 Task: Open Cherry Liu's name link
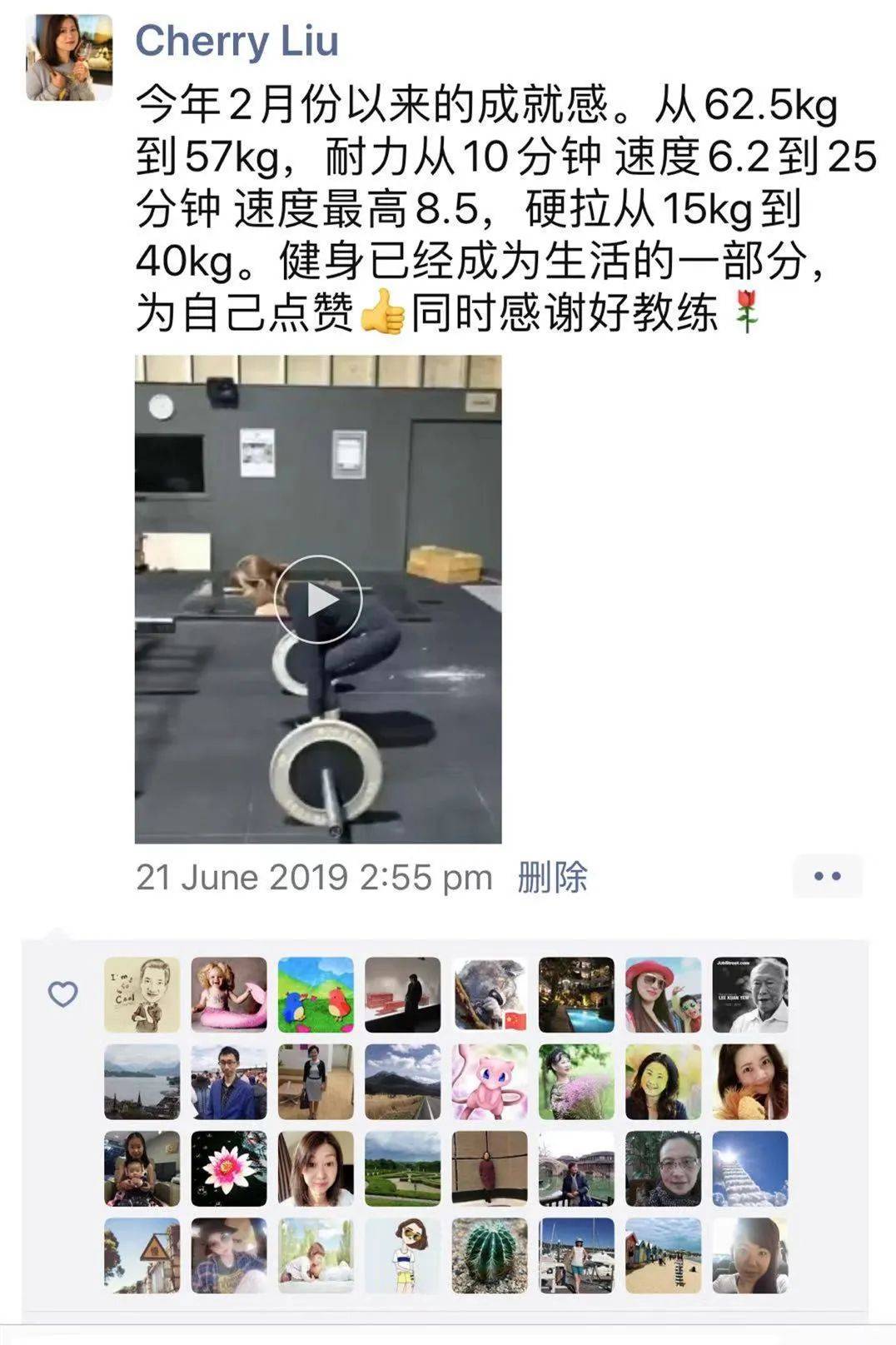[x=236, y=42]
